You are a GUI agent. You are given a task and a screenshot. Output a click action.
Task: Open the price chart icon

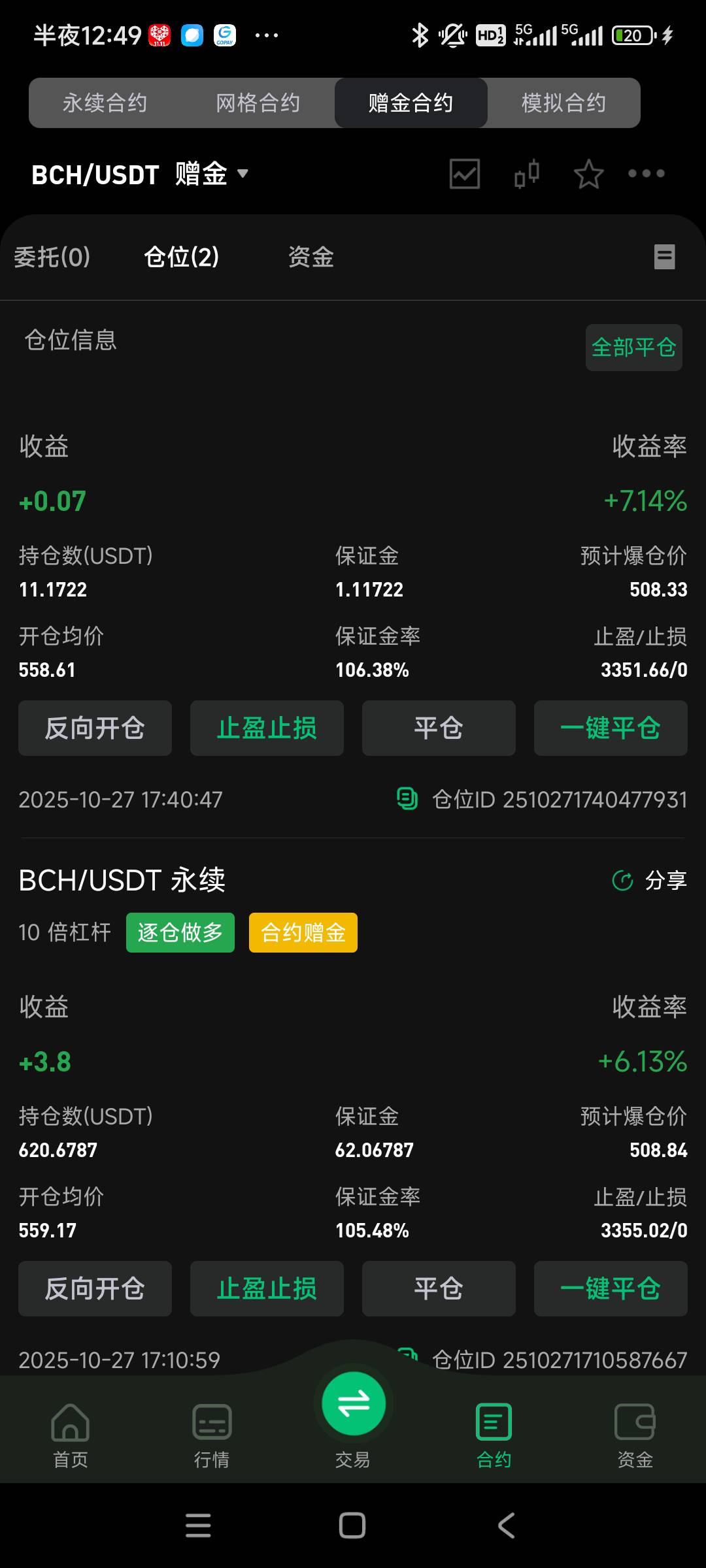(x=465, y=174)
